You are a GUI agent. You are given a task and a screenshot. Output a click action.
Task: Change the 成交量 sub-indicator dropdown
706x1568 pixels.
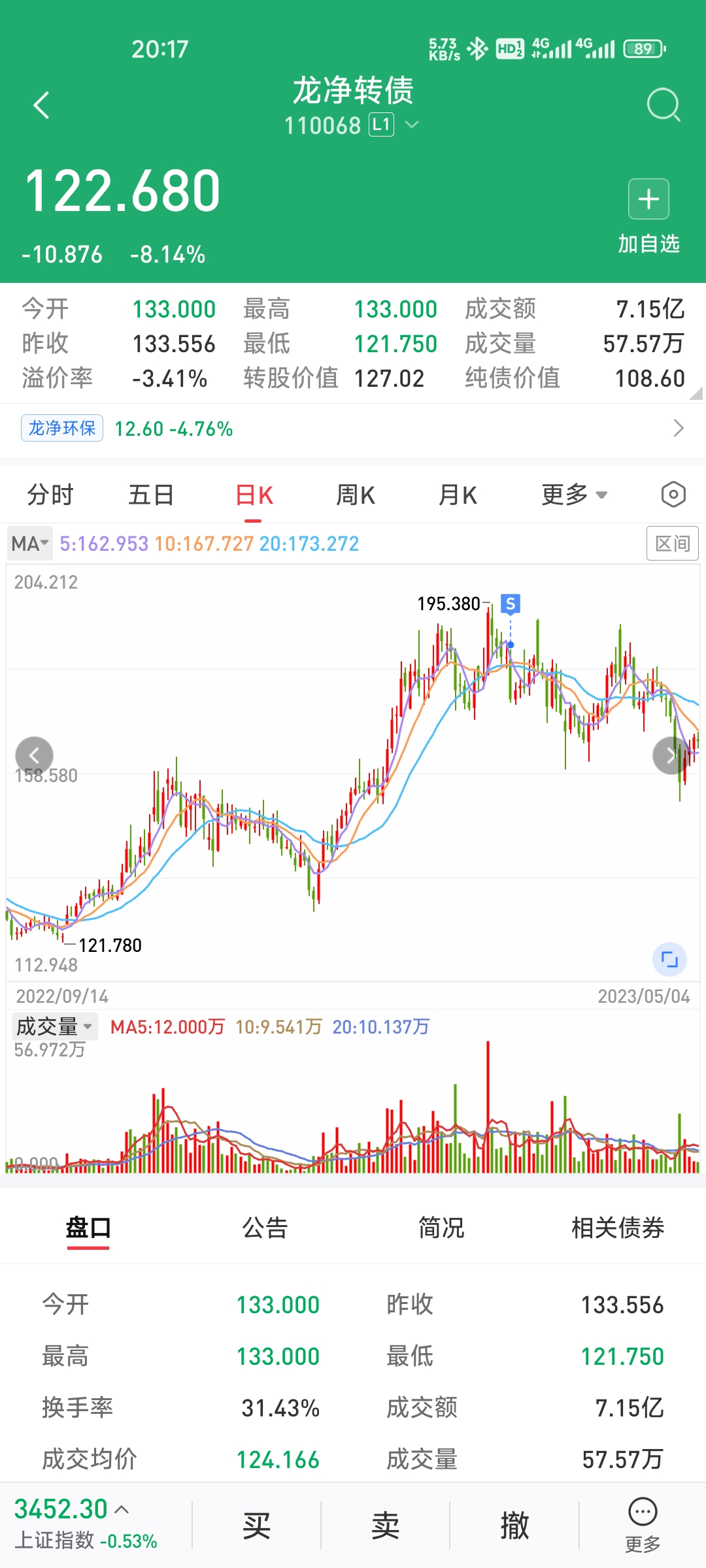pos(55,1026)
